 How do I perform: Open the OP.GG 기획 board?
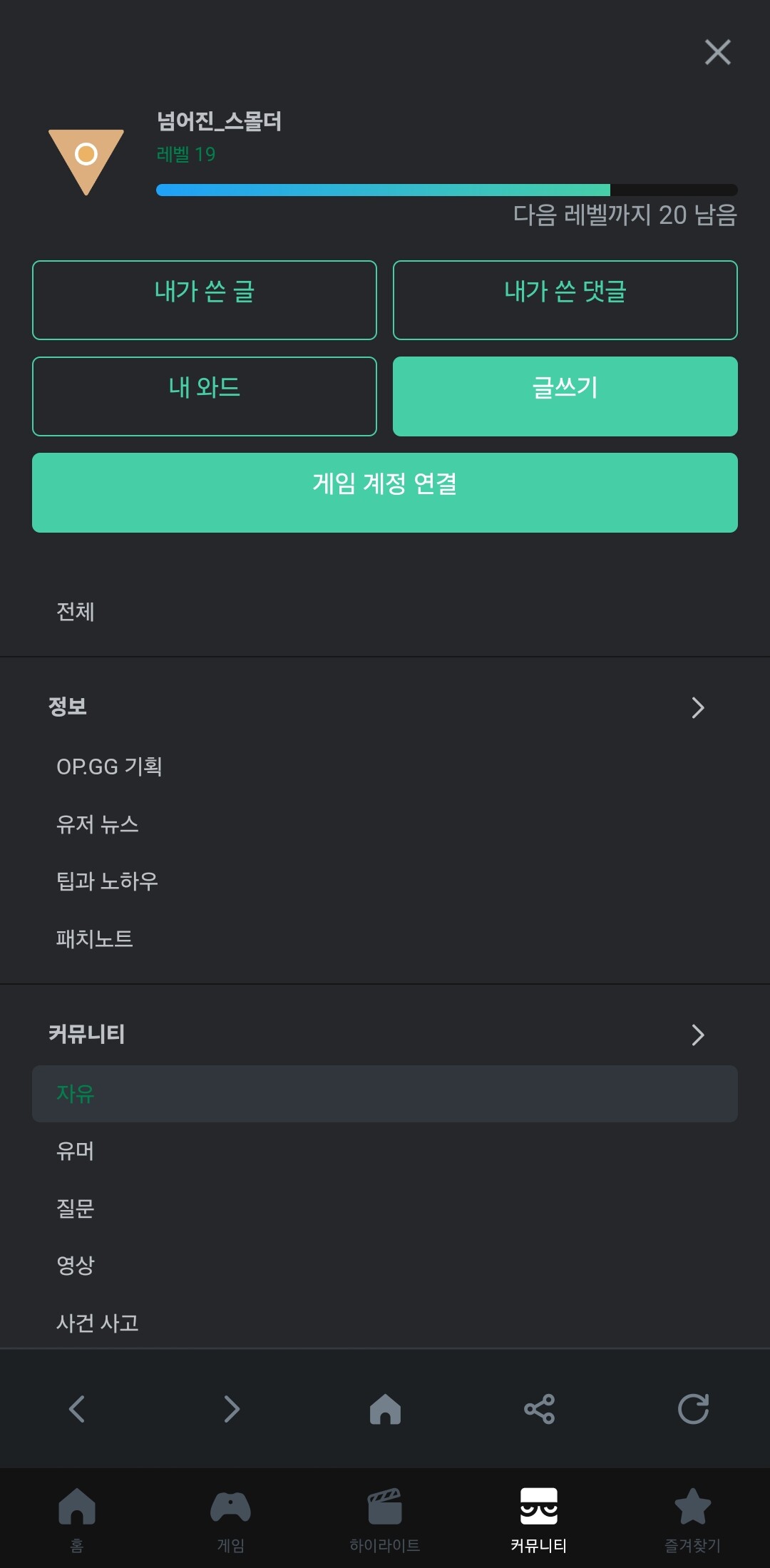(109, 767)
